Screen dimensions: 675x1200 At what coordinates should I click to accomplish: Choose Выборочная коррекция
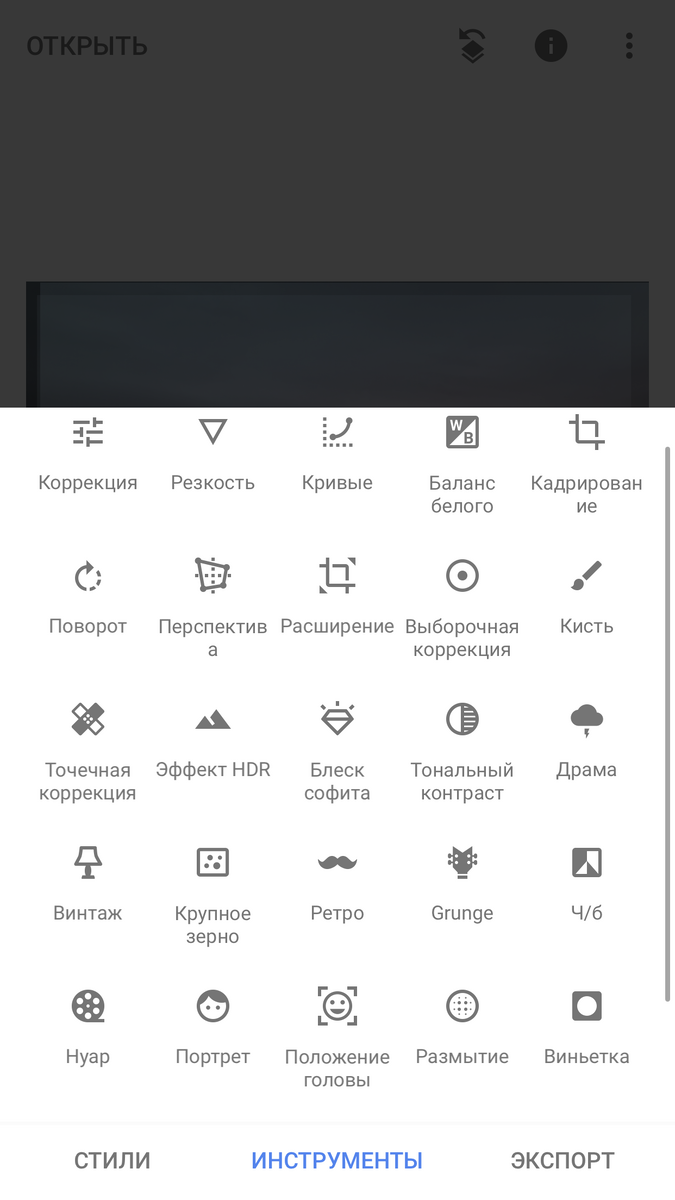[x=462, y=607]
